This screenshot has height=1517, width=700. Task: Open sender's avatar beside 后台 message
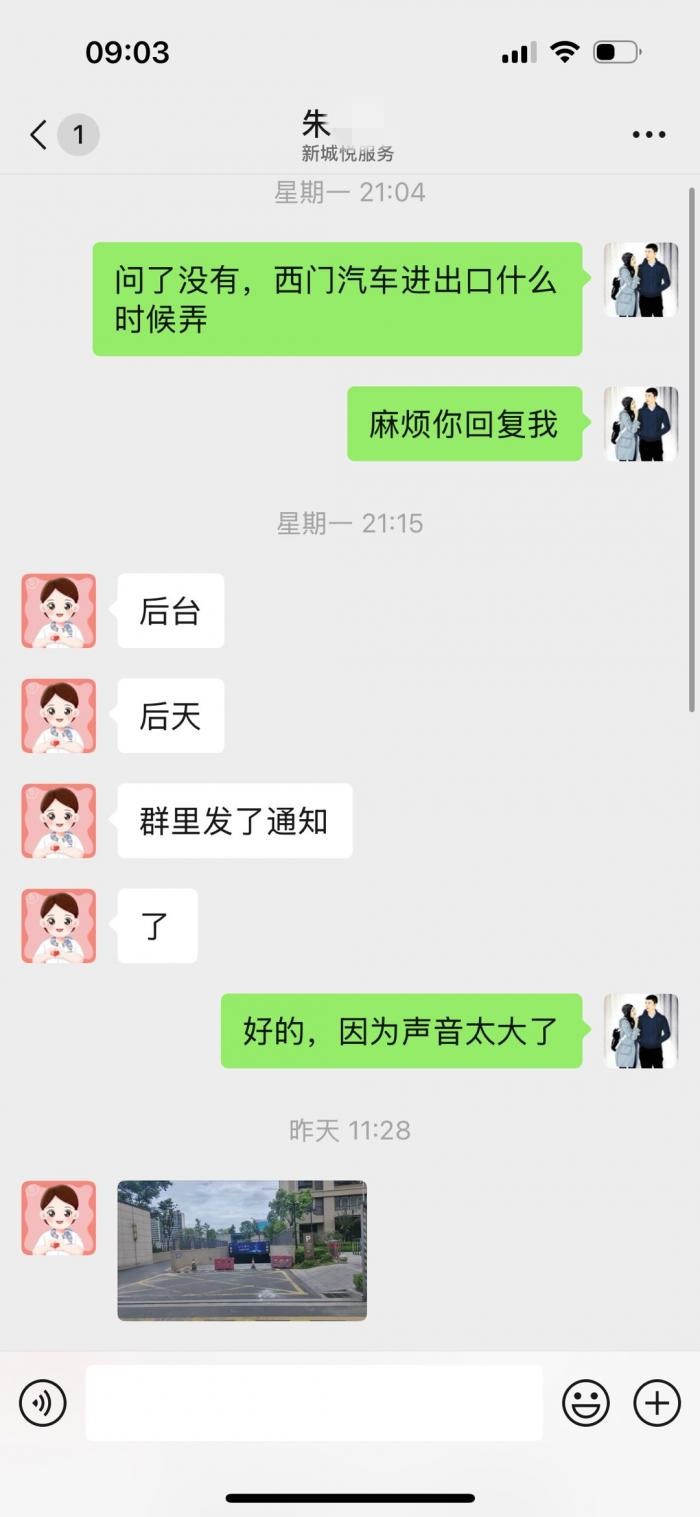point(59,611)
